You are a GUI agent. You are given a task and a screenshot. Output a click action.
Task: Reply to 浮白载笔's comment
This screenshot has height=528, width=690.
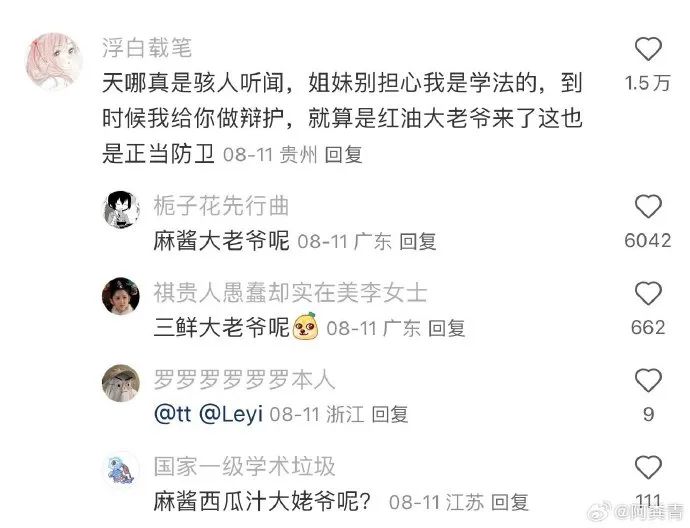tap(345, 155)
